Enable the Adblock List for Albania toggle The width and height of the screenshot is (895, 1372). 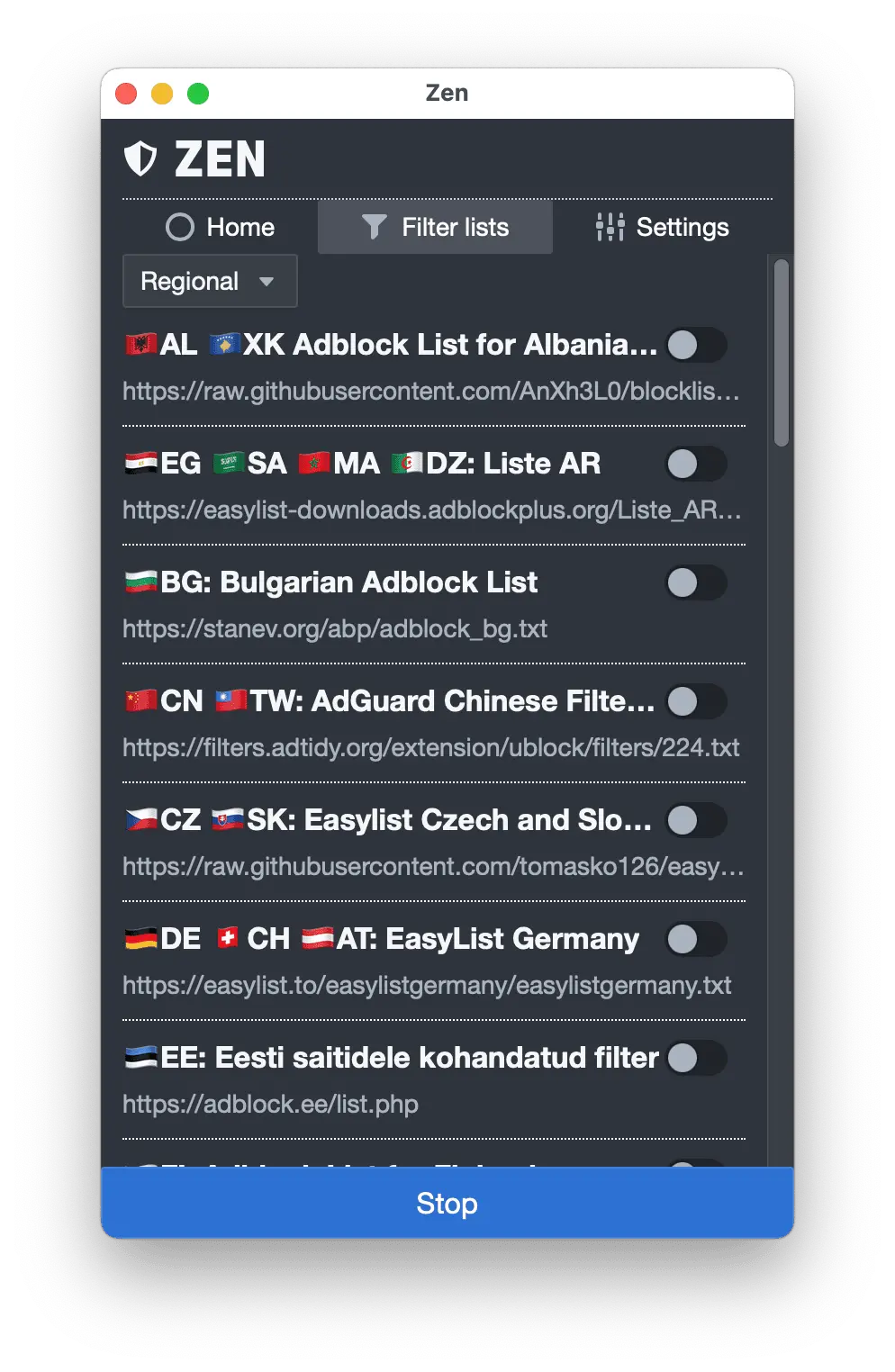coord(695,345)
